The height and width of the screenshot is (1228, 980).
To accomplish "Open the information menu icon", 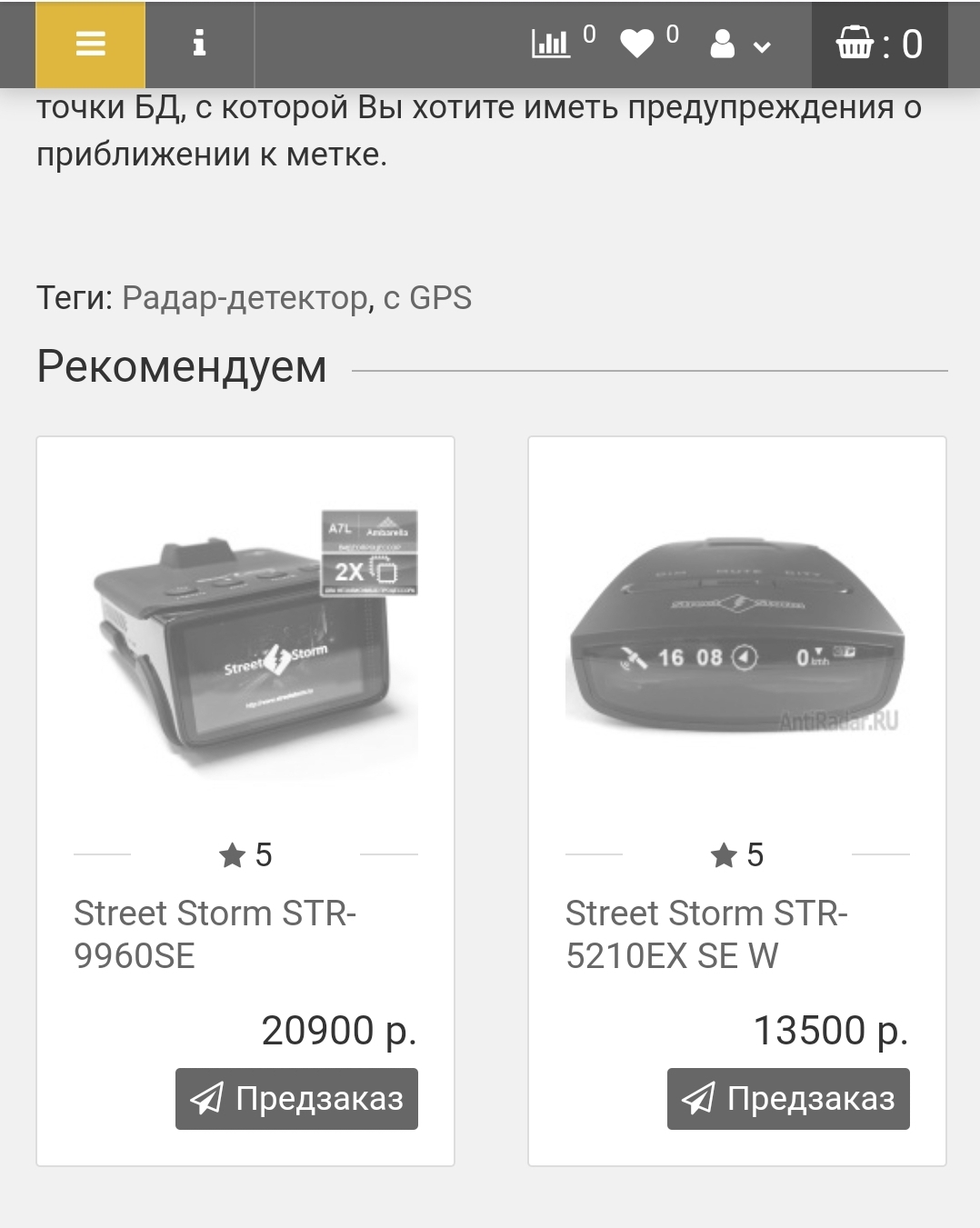I will point(199,44).
